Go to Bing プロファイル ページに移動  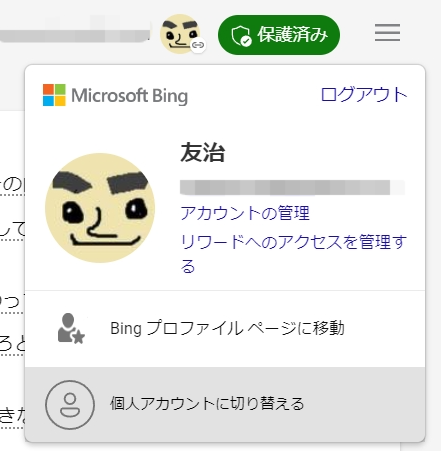click(x=225, y=329)
